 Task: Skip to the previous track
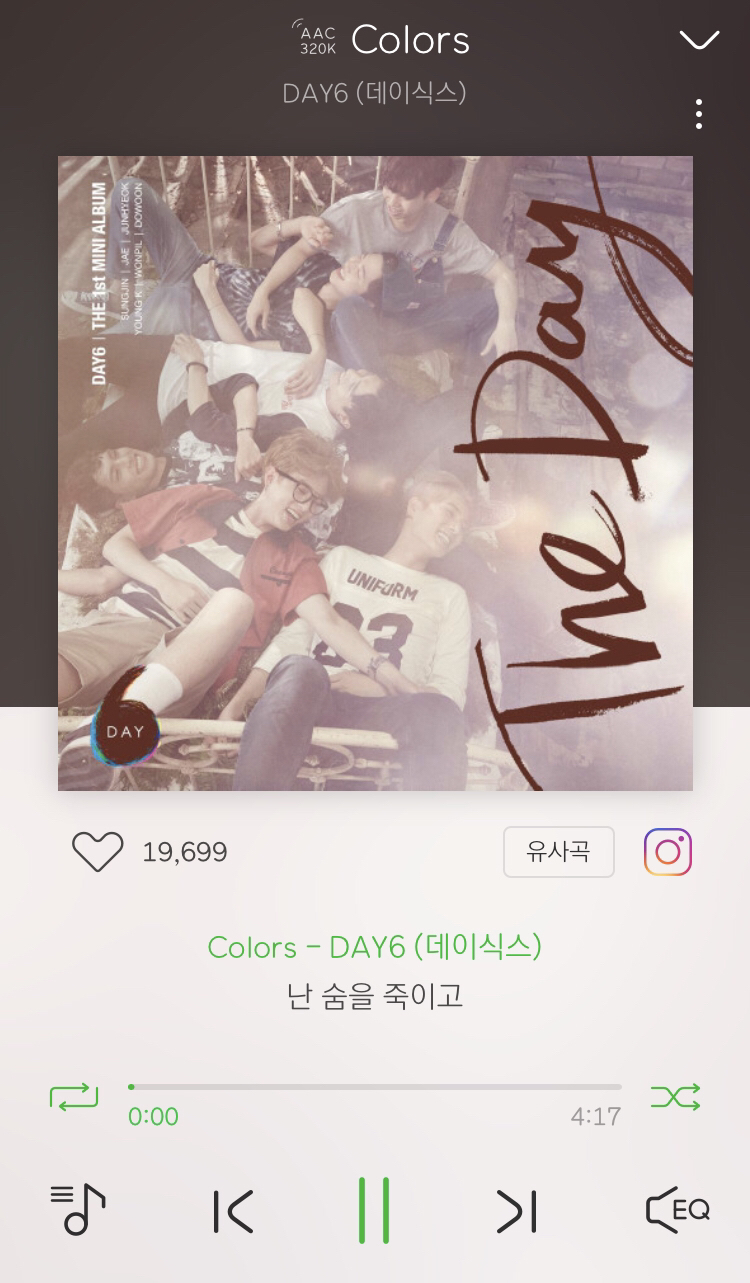point(233,1211)
